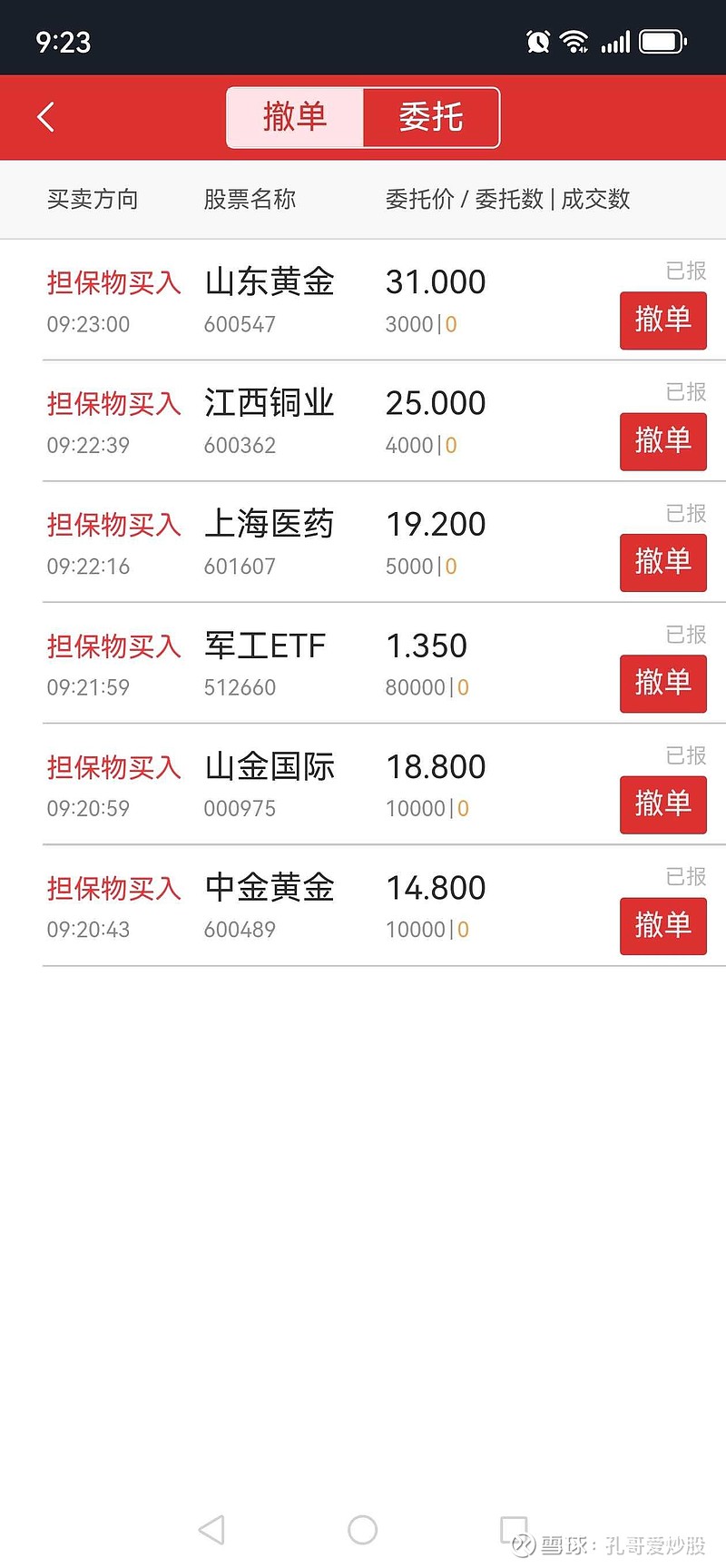The height and width of the screenshot is (1568, 726).
Task: Go back using the top-left arrow
Action: [x=46, y=117]
